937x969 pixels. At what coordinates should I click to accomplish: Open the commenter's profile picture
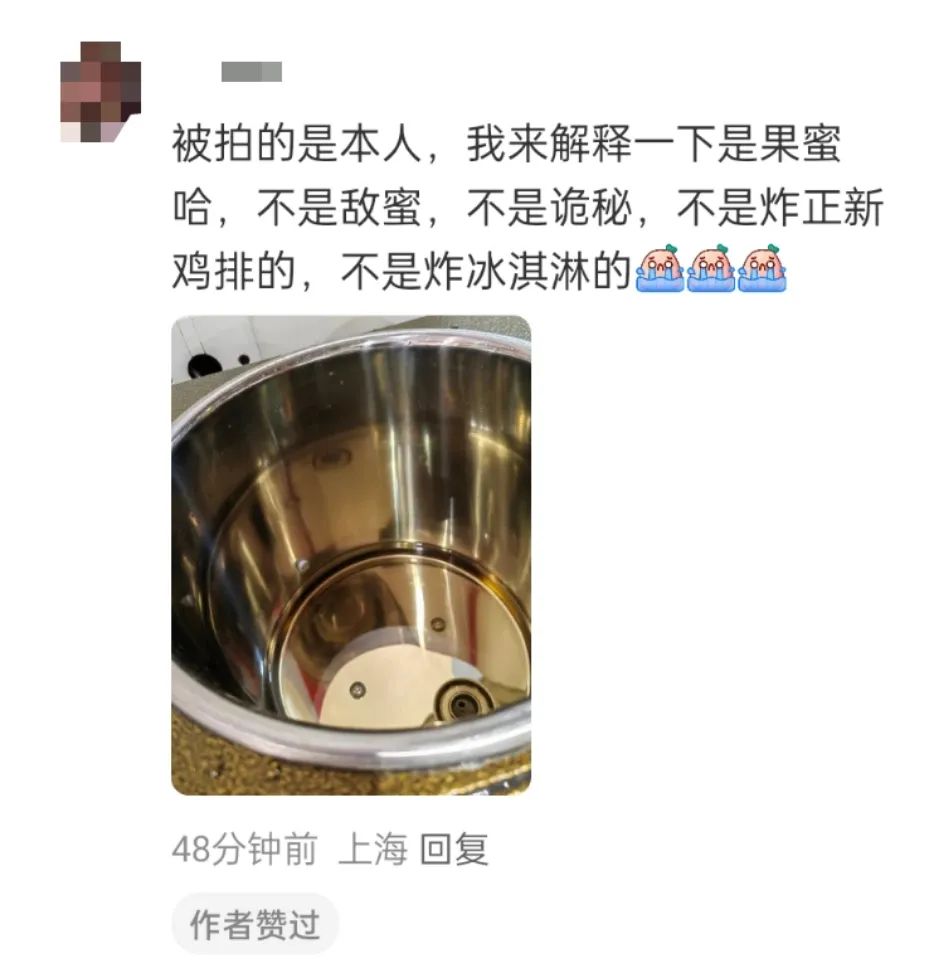click(99, 91)
